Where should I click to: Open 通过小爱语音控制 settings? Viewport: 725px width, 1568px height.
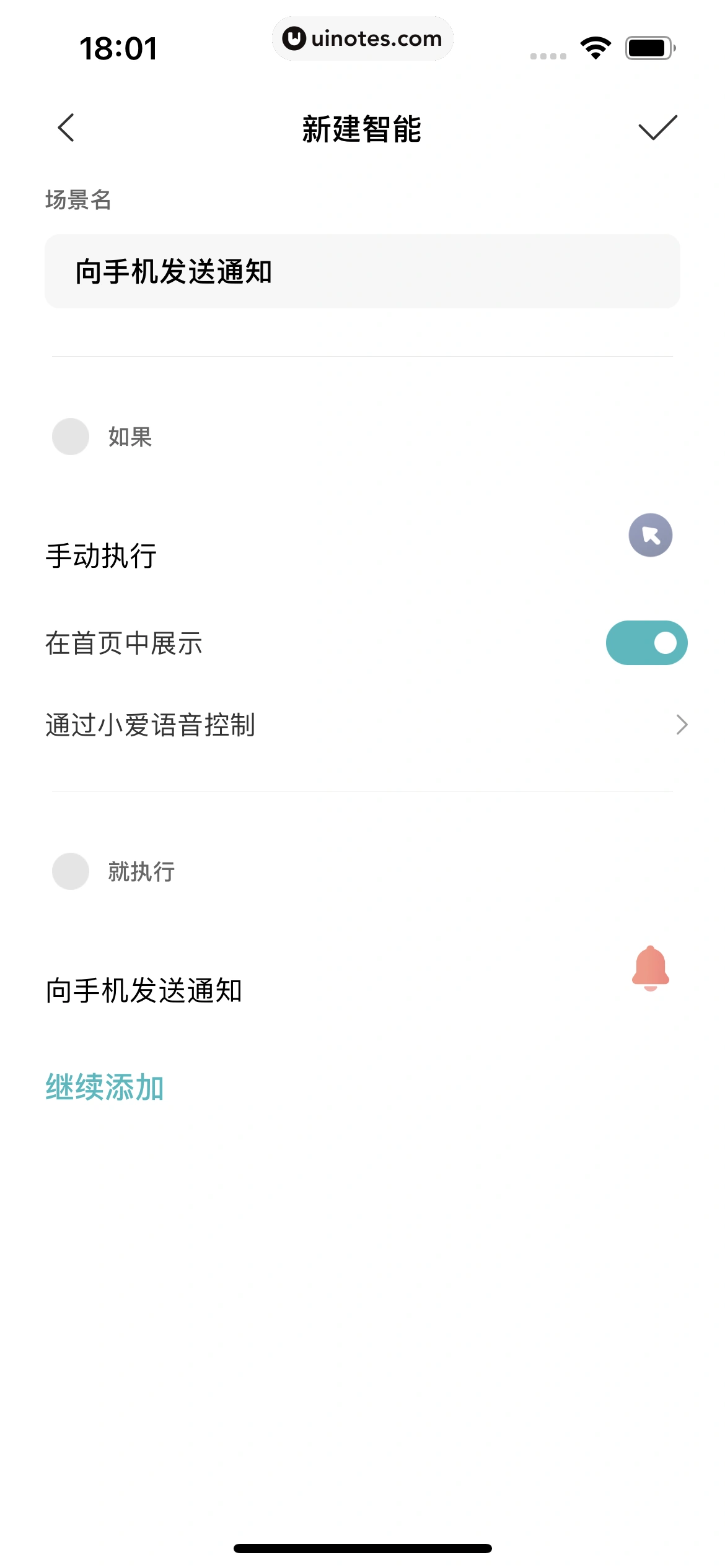[x=366, y=725]
